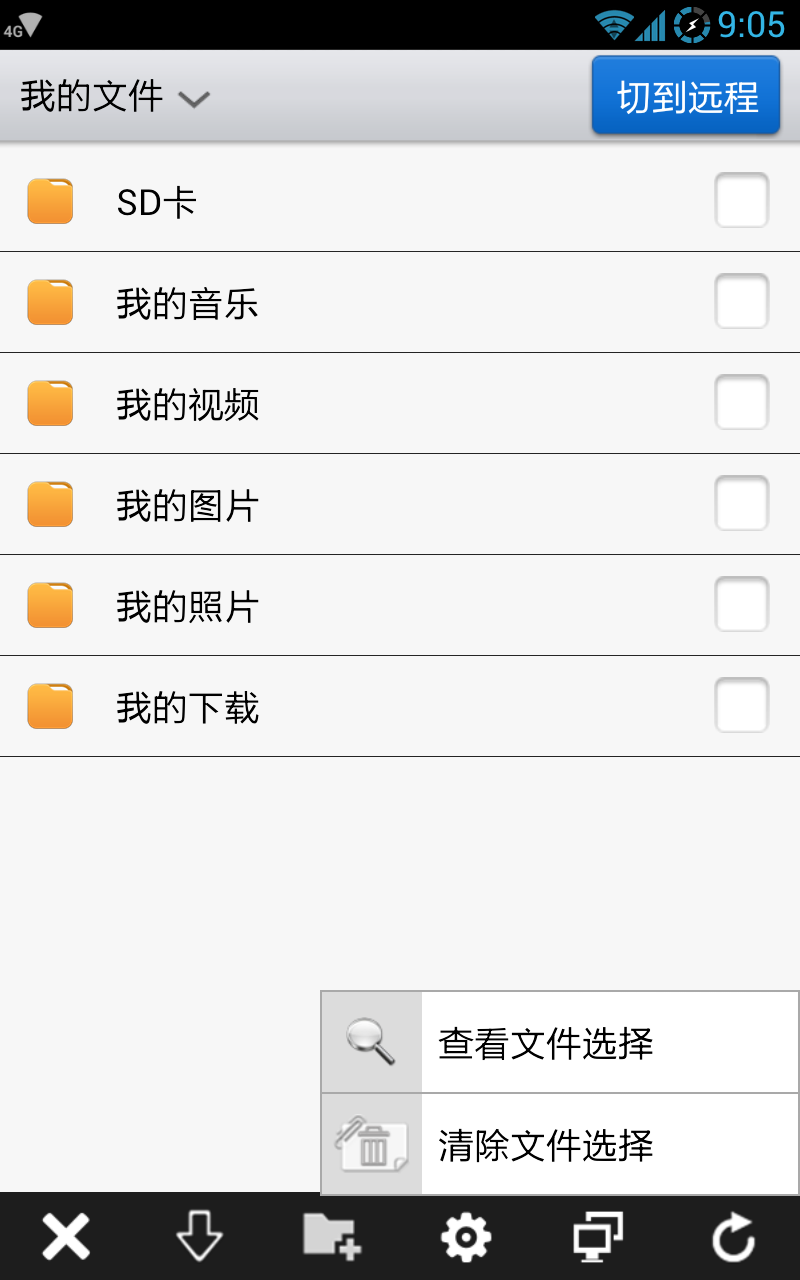Tap the 切到远程 button

click(x=686, y=96)
